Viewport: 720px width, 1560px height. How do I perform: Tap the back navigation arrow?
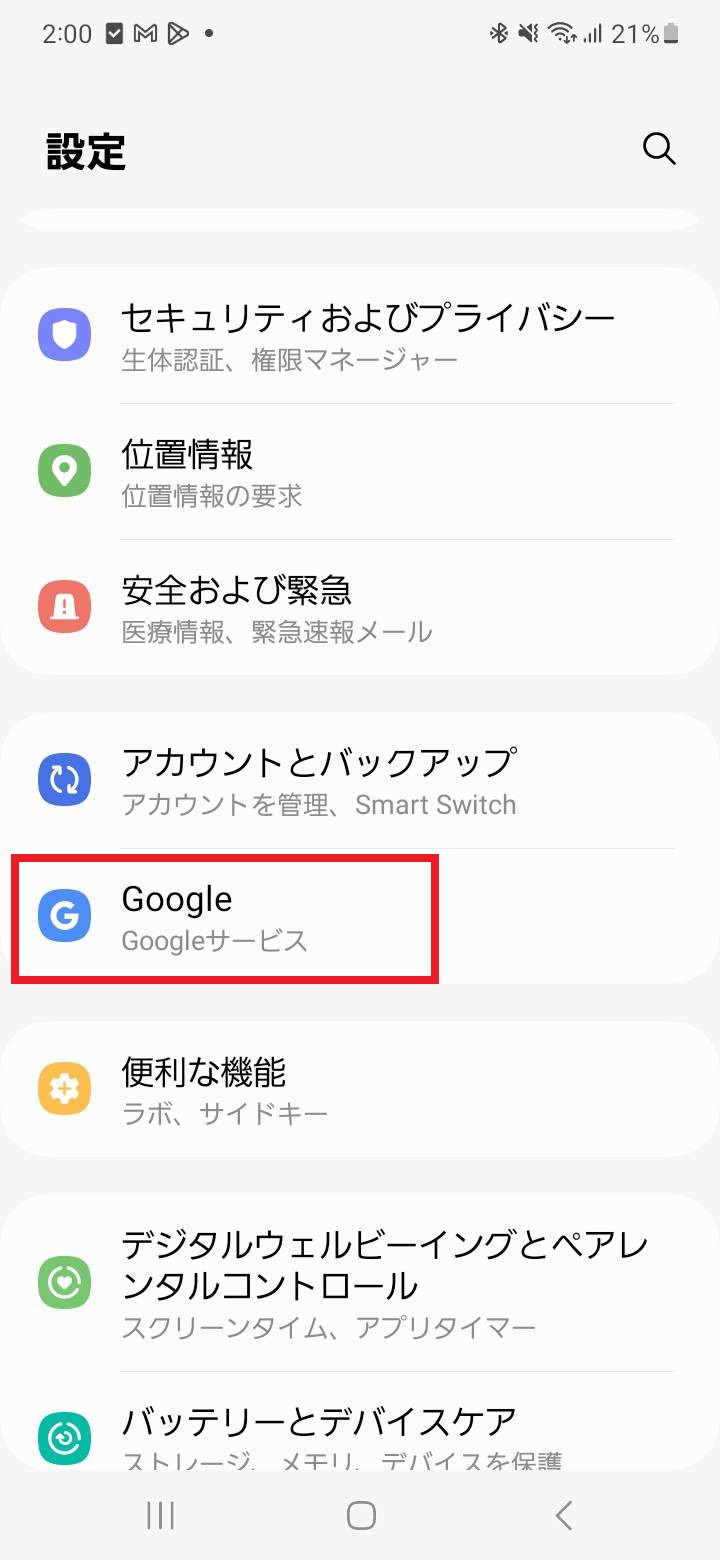[x=562, y=1515]
